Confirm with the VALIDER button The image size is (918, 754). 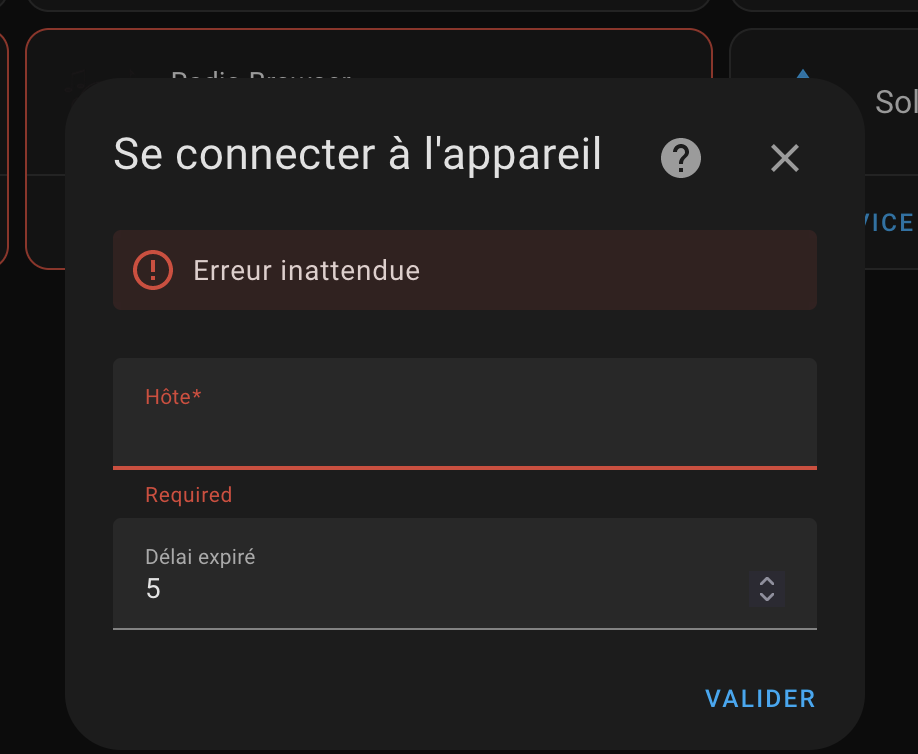pos(760,698)
